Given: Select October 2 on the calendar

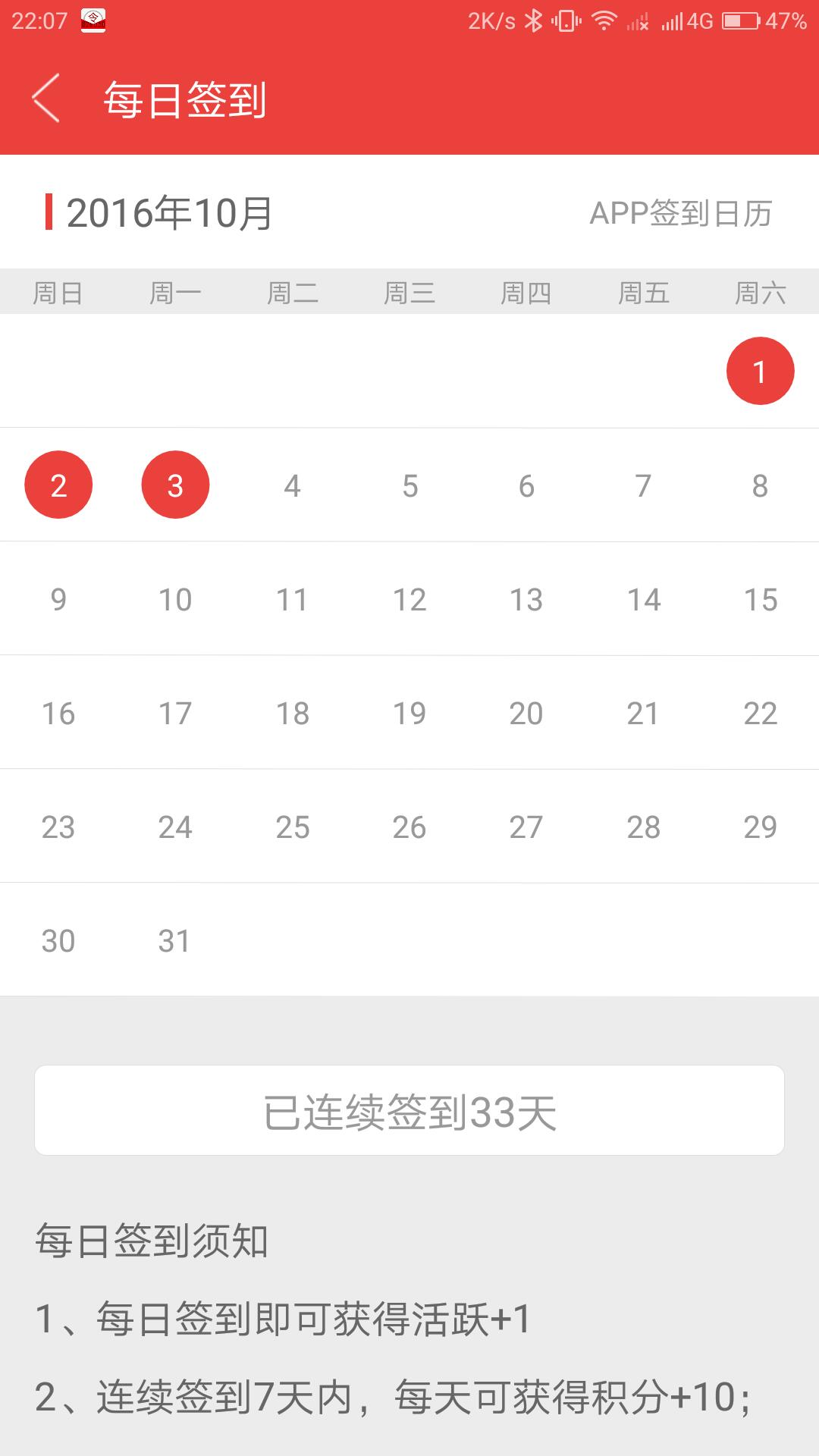Looking at the screenshot, I should click(58, 485).
